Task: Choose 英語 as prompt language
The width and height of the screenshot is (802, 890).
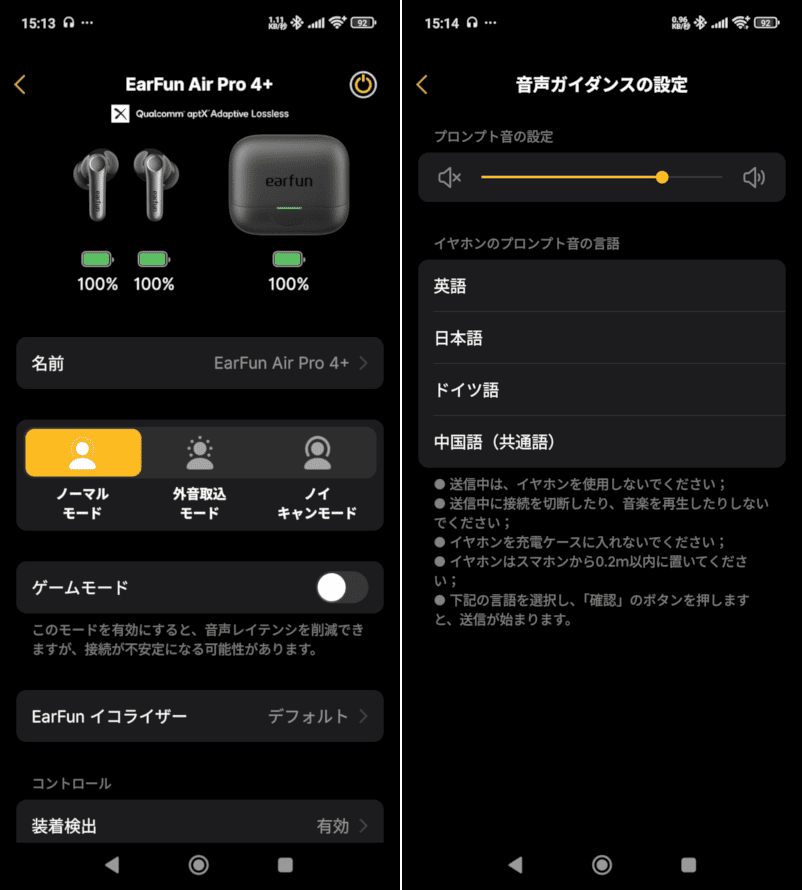Action: (601, 286)
